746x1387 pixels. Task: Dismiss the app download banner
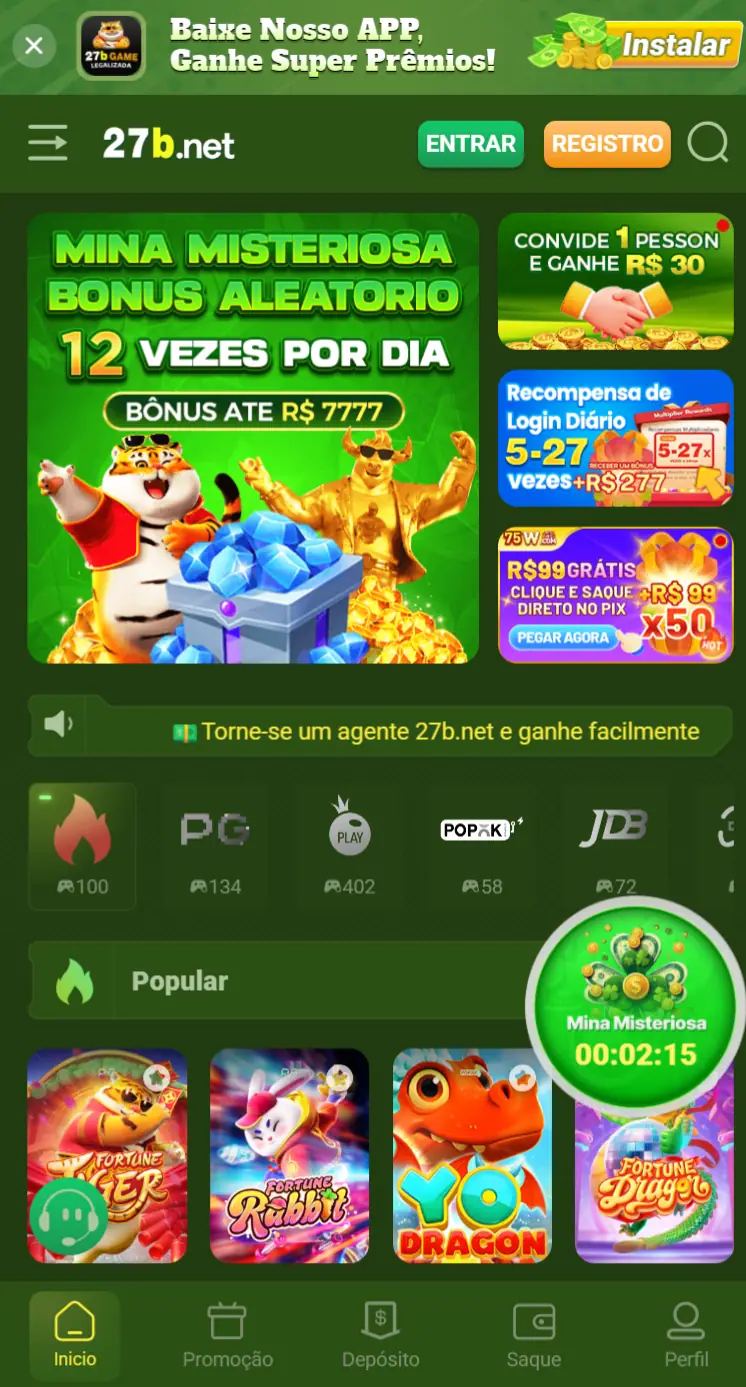[x=34, y=46]
